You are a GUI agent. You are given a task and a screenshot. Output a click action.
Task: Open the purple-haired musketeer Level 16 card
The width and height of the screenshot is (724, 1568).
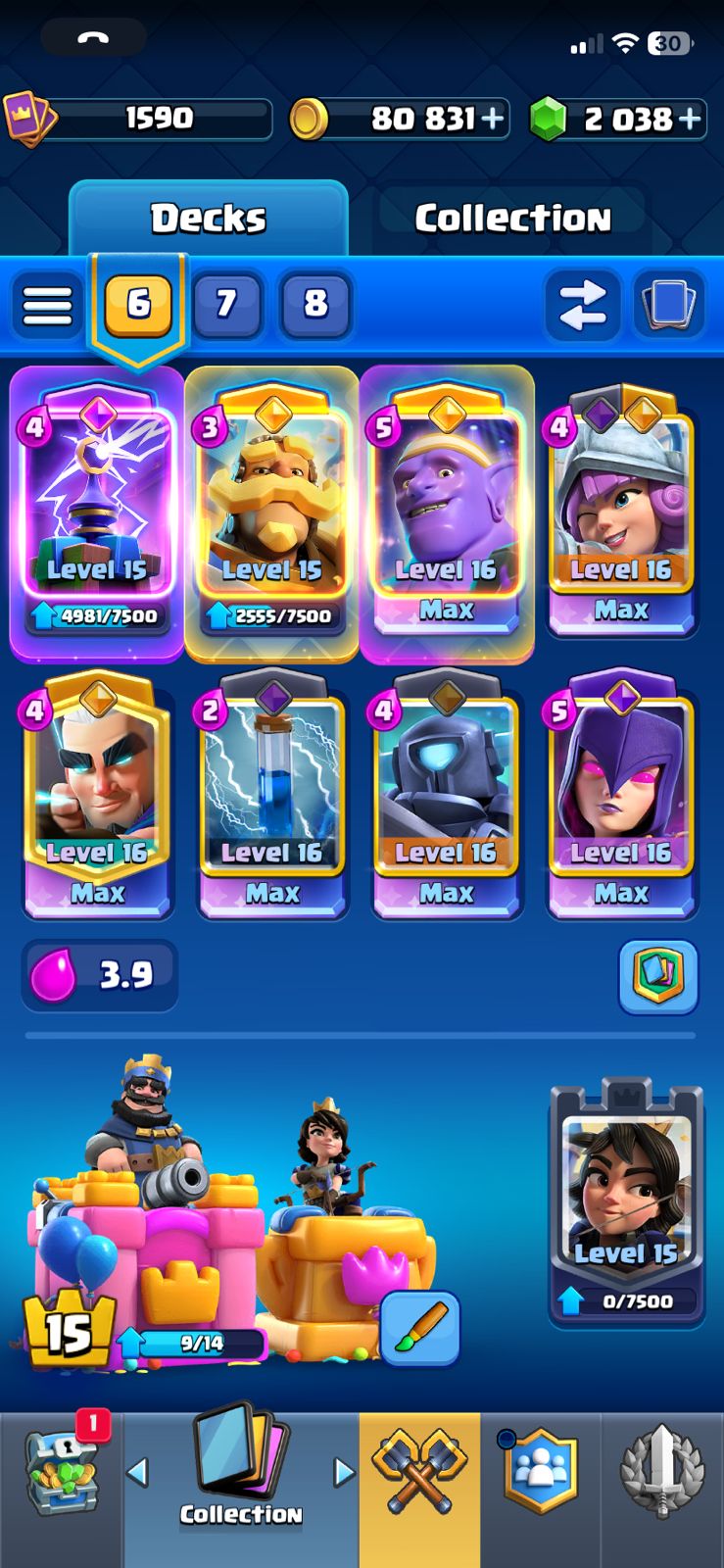coord(621,512)
